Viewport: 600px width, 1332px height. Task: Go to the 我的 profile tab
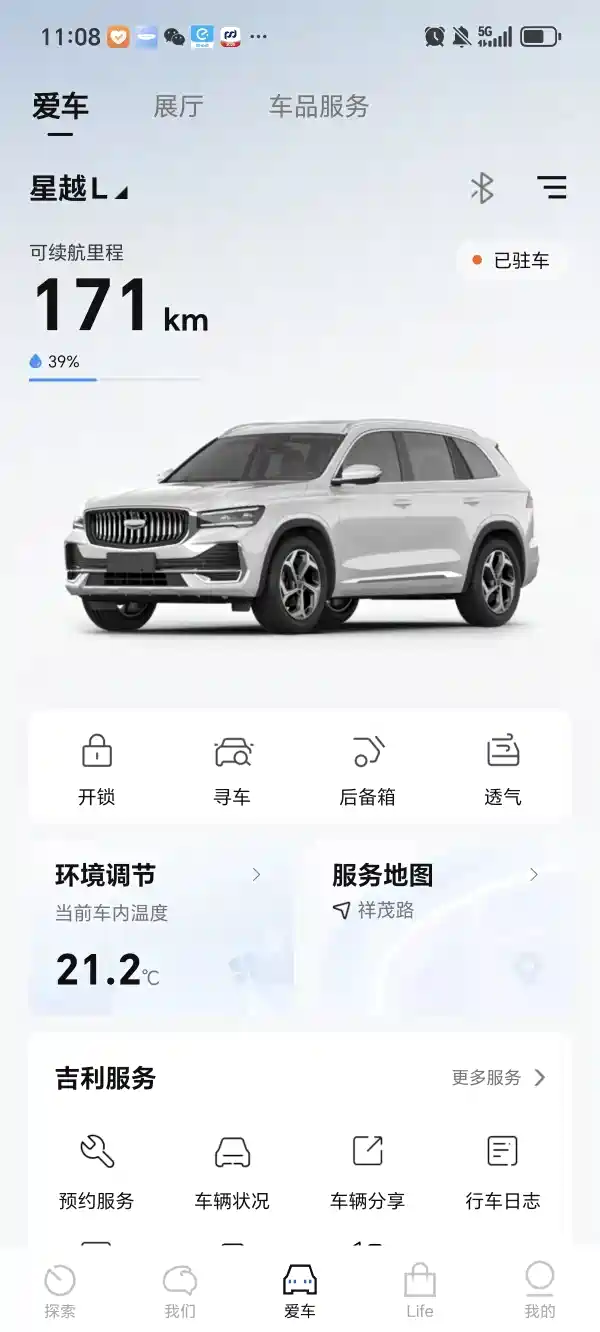[x=540, y=1290]
